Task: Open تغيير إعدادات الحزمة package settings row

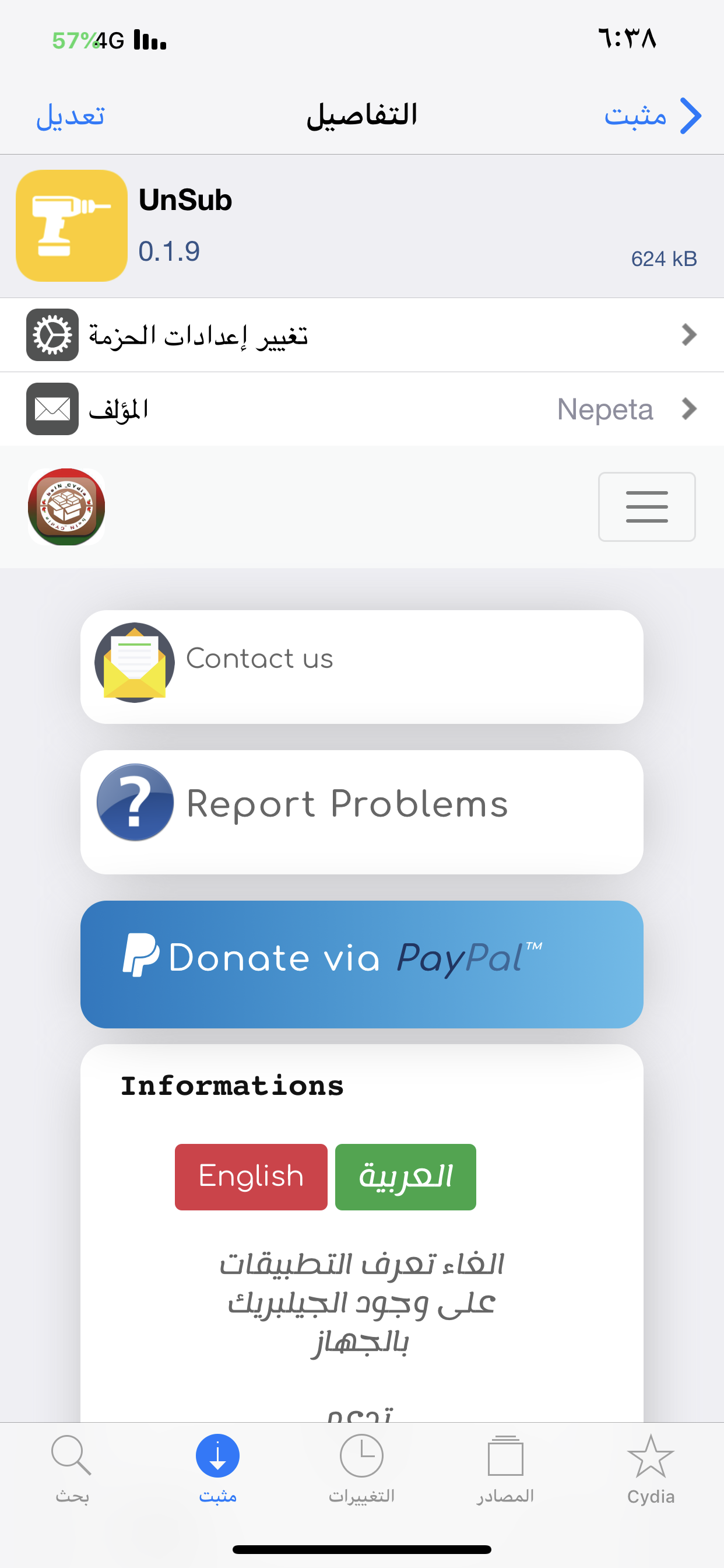Action: pyautogui.click(x=361, y=335)
